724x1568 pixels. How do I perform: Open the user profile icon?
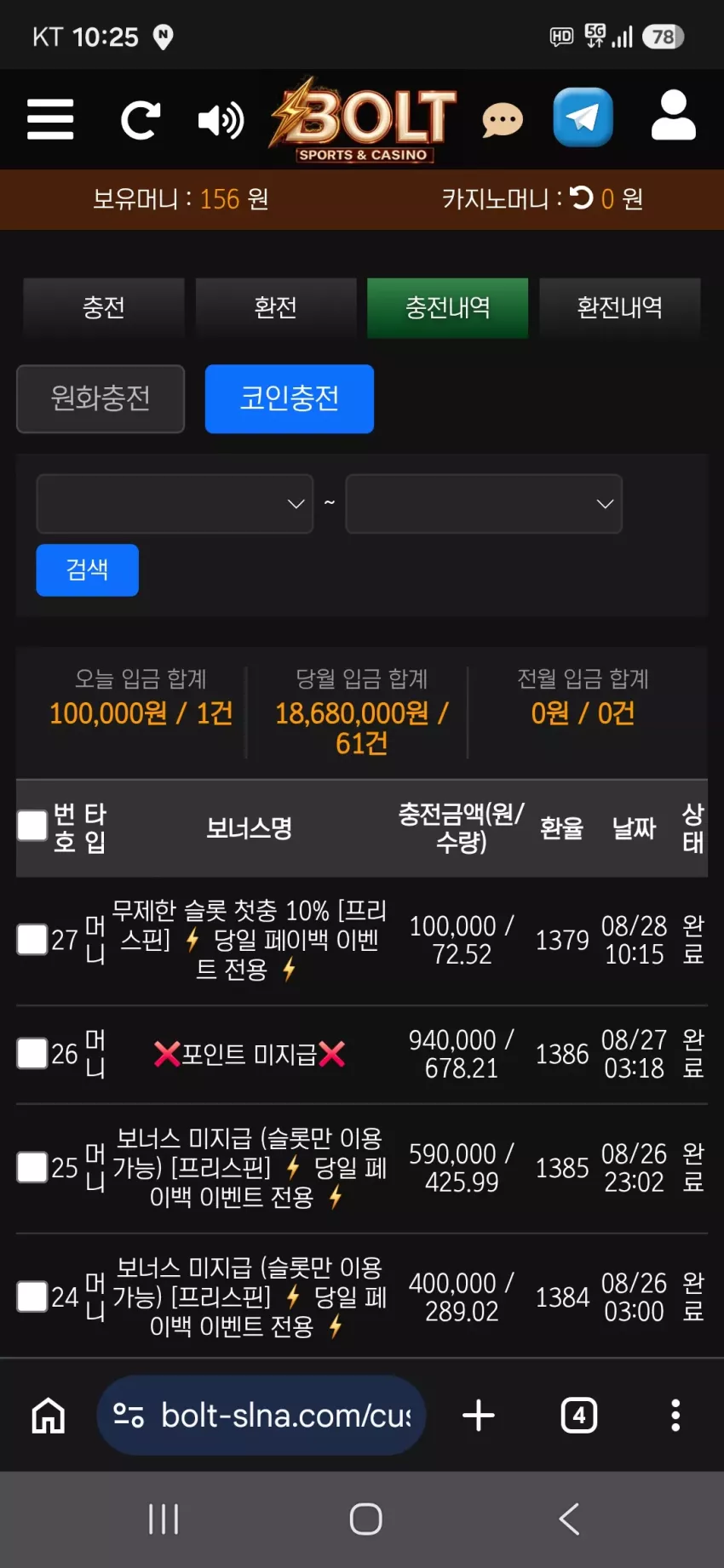674,115
